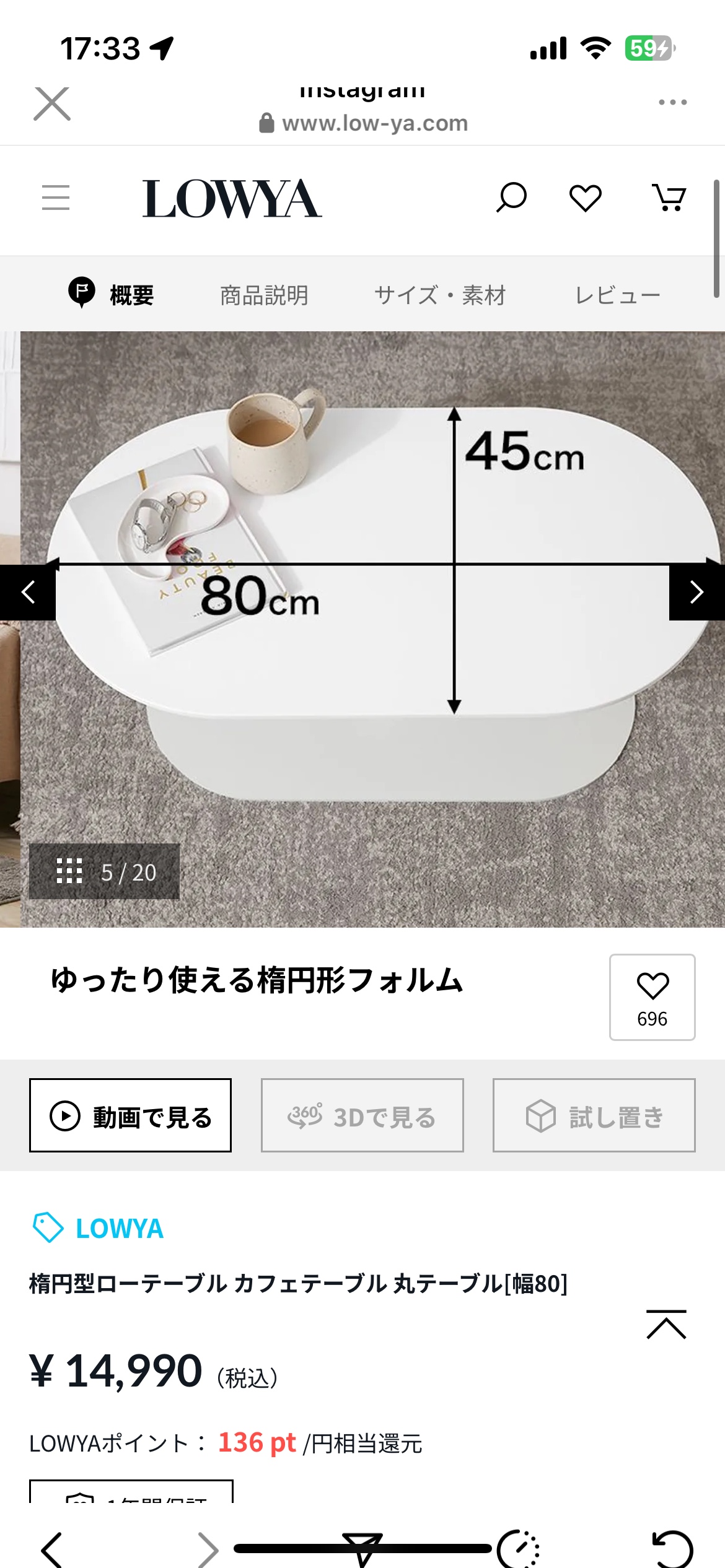This screenshot has height=1568, width=725.
Task: Open the favorites heart in header
Action: click(585, 198)
